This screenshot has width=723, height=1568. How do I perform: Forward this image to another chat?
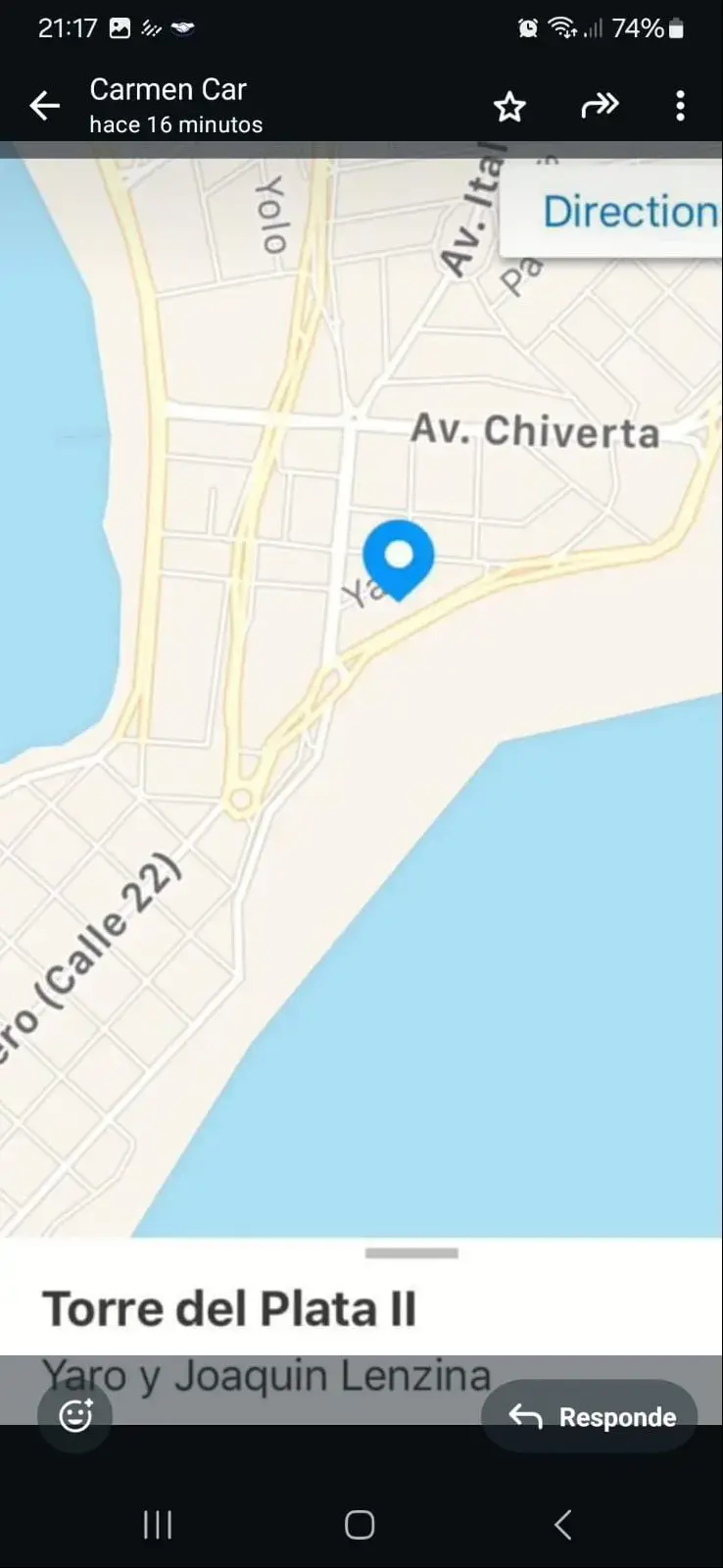(600, 105)
